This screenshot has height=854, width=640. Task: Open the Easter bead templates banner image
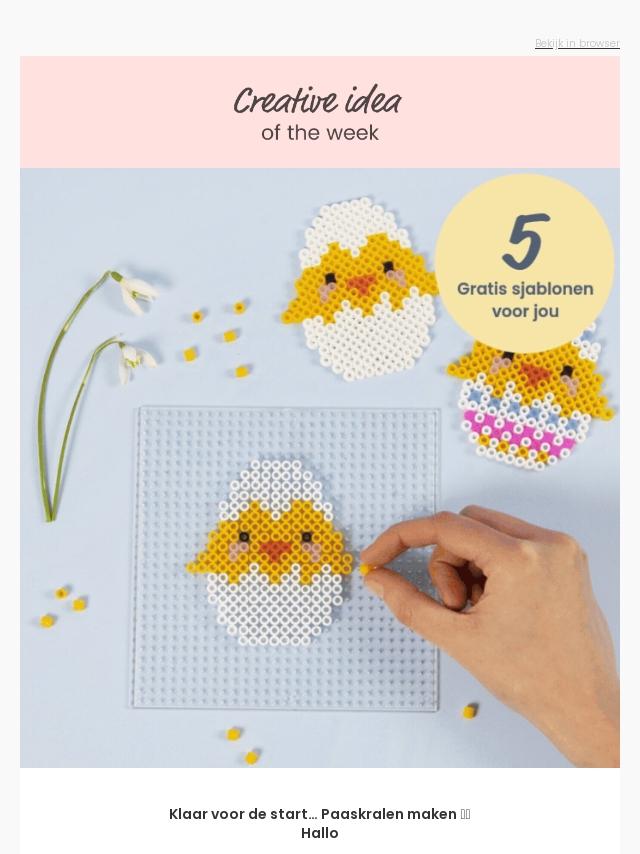tap(320, 467)
